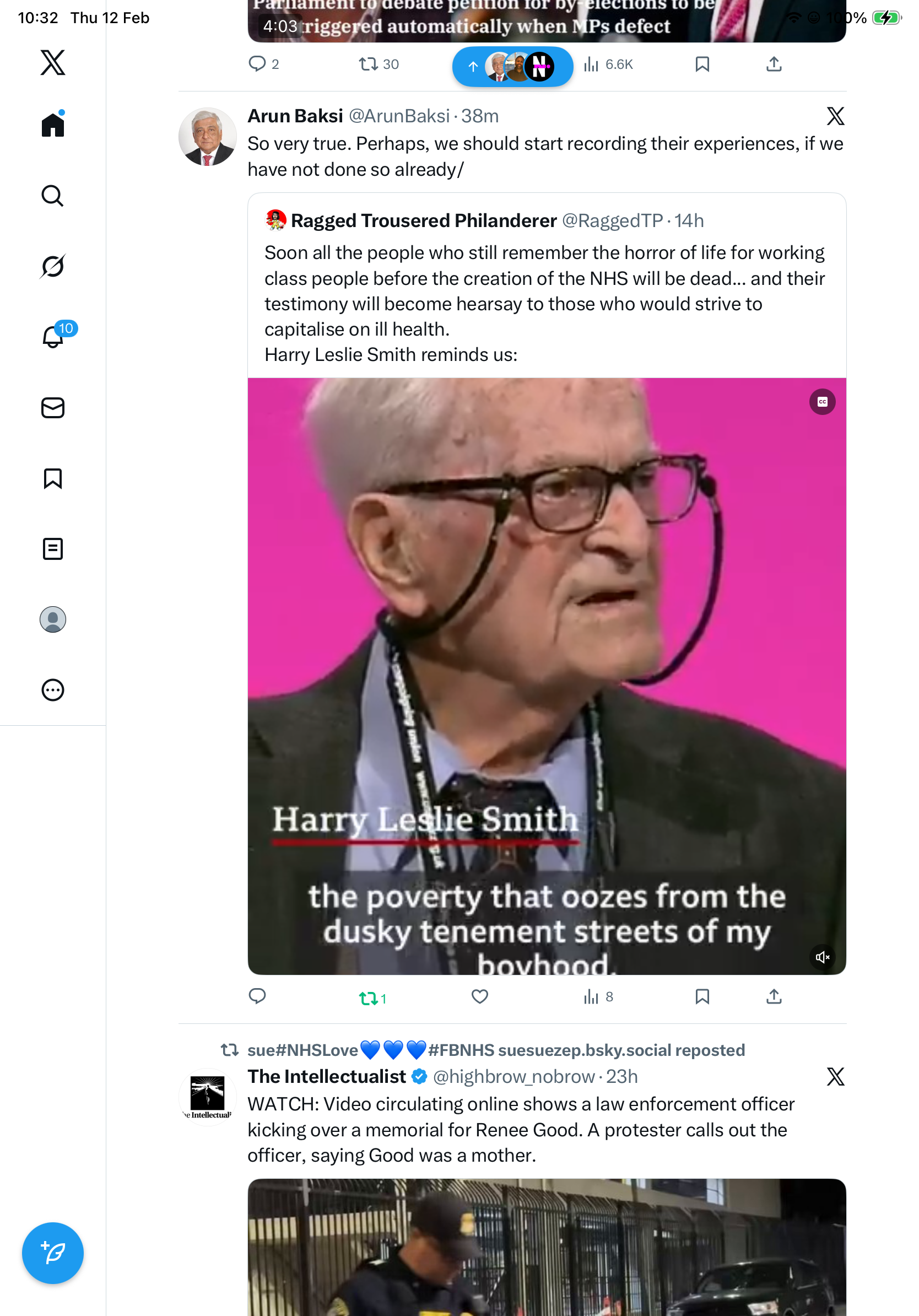The width and height of the screenshot is (919, 1316).
Task: Open direct messages envelope
Action: (53, 407)
